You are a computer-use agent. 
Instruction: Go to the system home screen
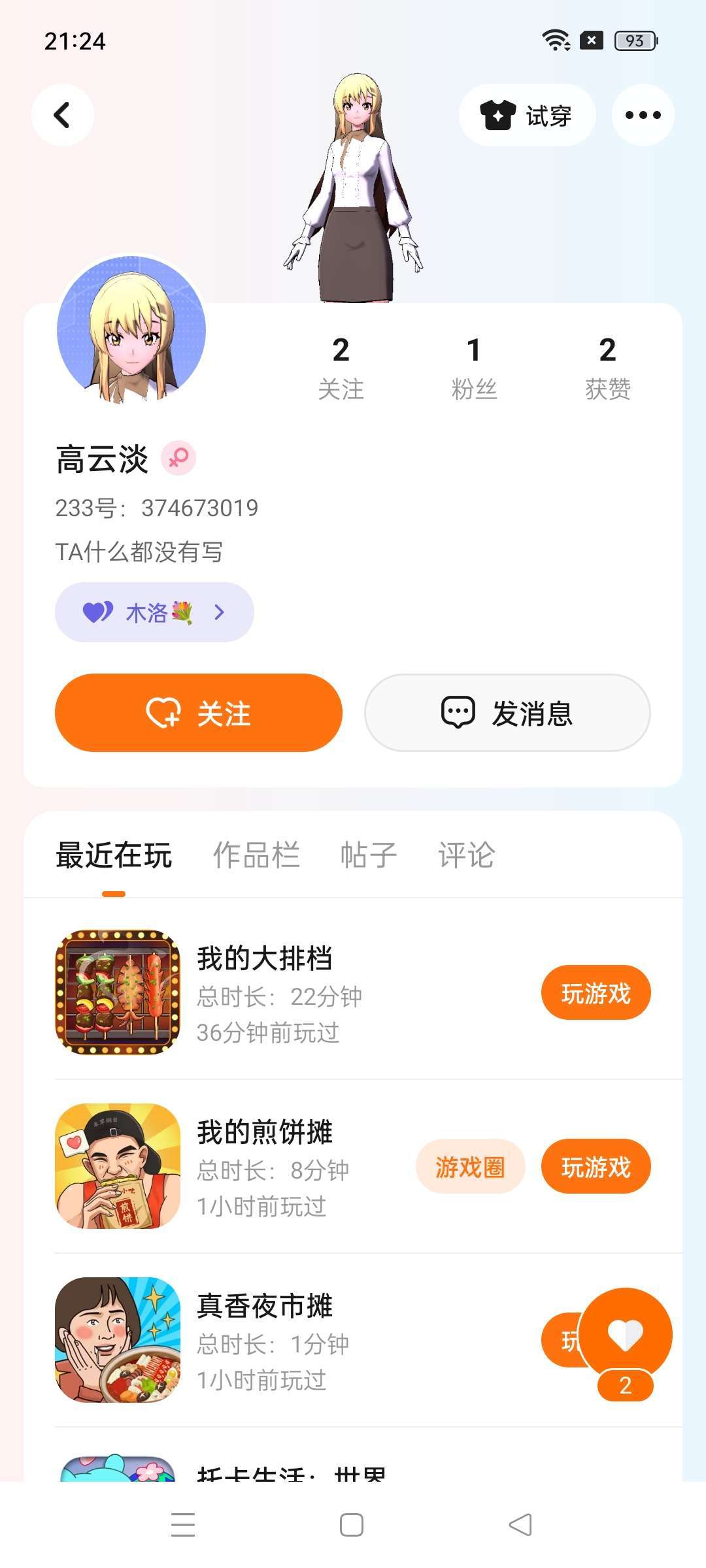[x=352, y=1526]
